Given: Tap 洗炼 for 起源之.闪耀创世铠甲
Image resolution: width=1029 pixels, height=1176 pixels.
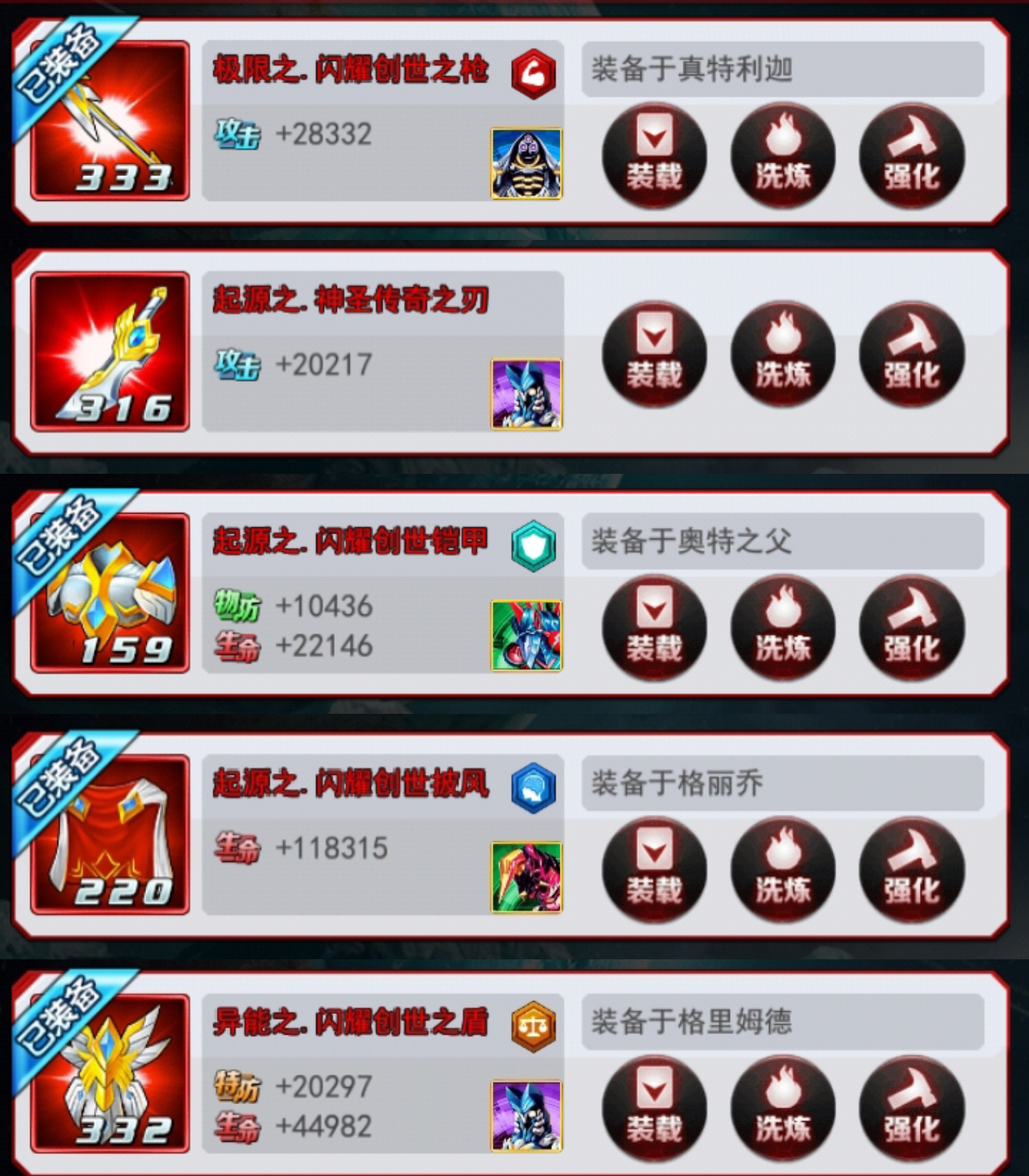Looking at the screenshot, I should click(783, 627).
